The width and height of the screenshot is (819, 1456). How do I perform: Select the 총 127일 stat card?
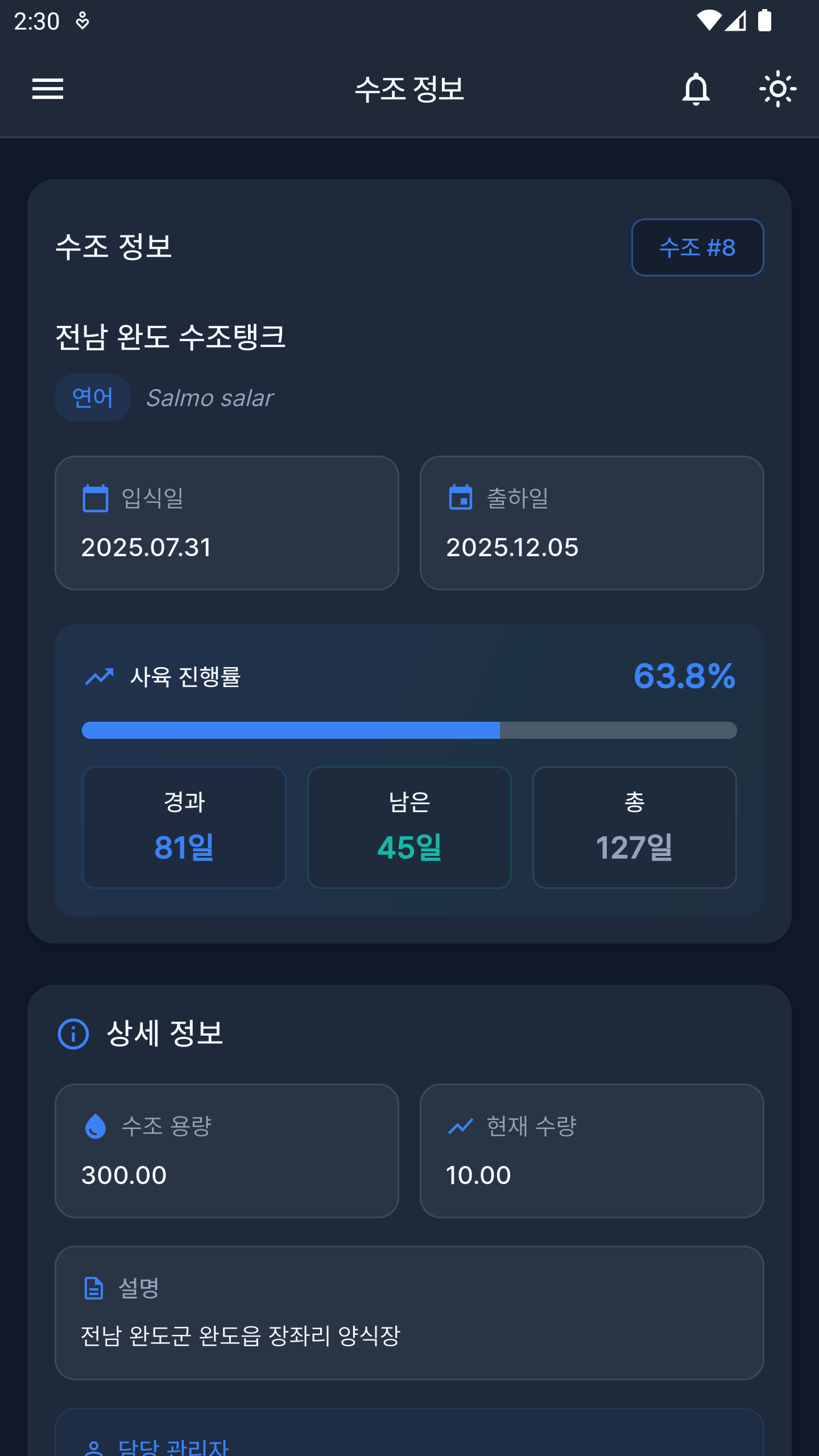coord(634,828)
